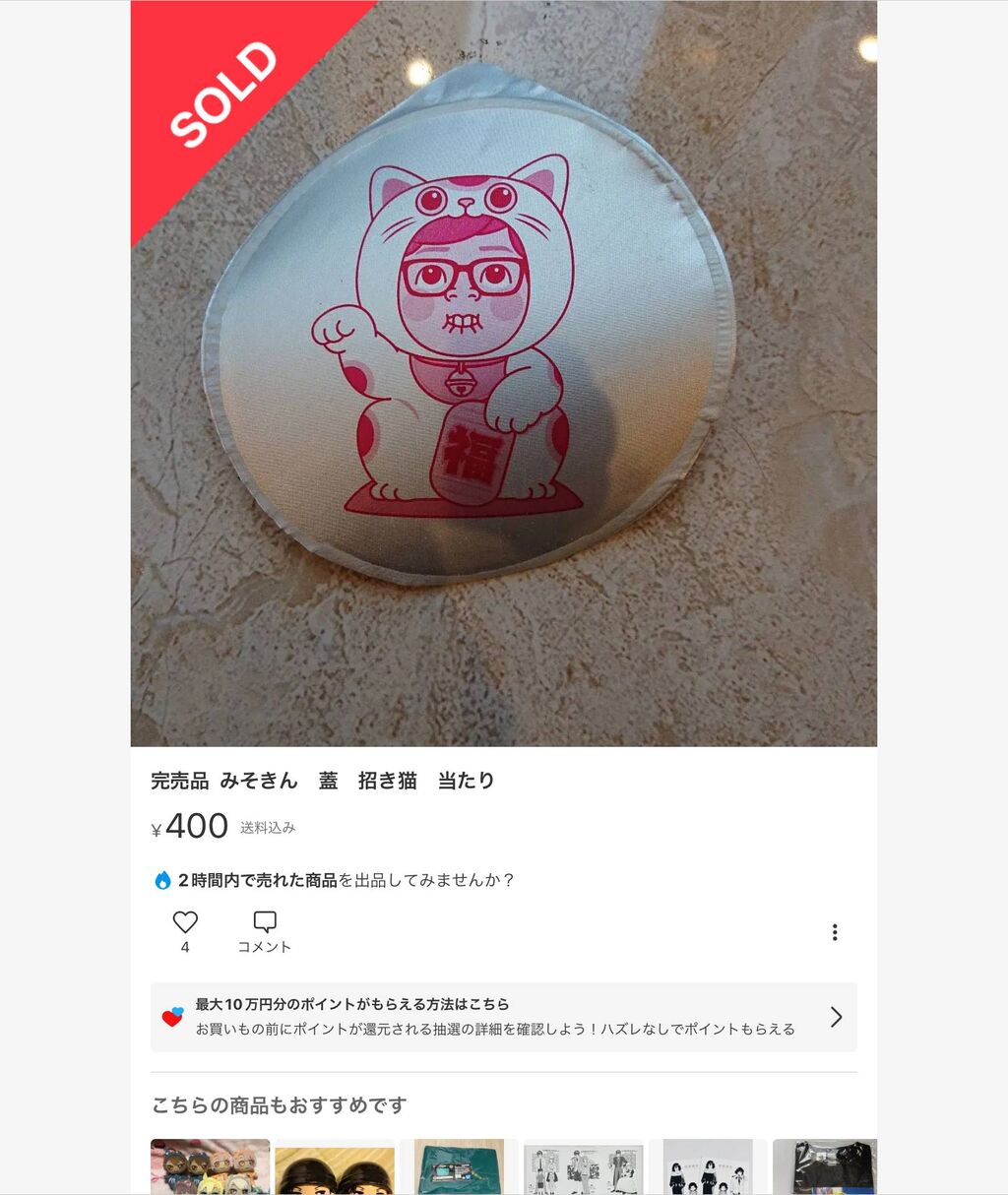Open the fifth recommended item with black-clothed figures
This screenshot has height=1195, width=1008.
(708, 1167)
